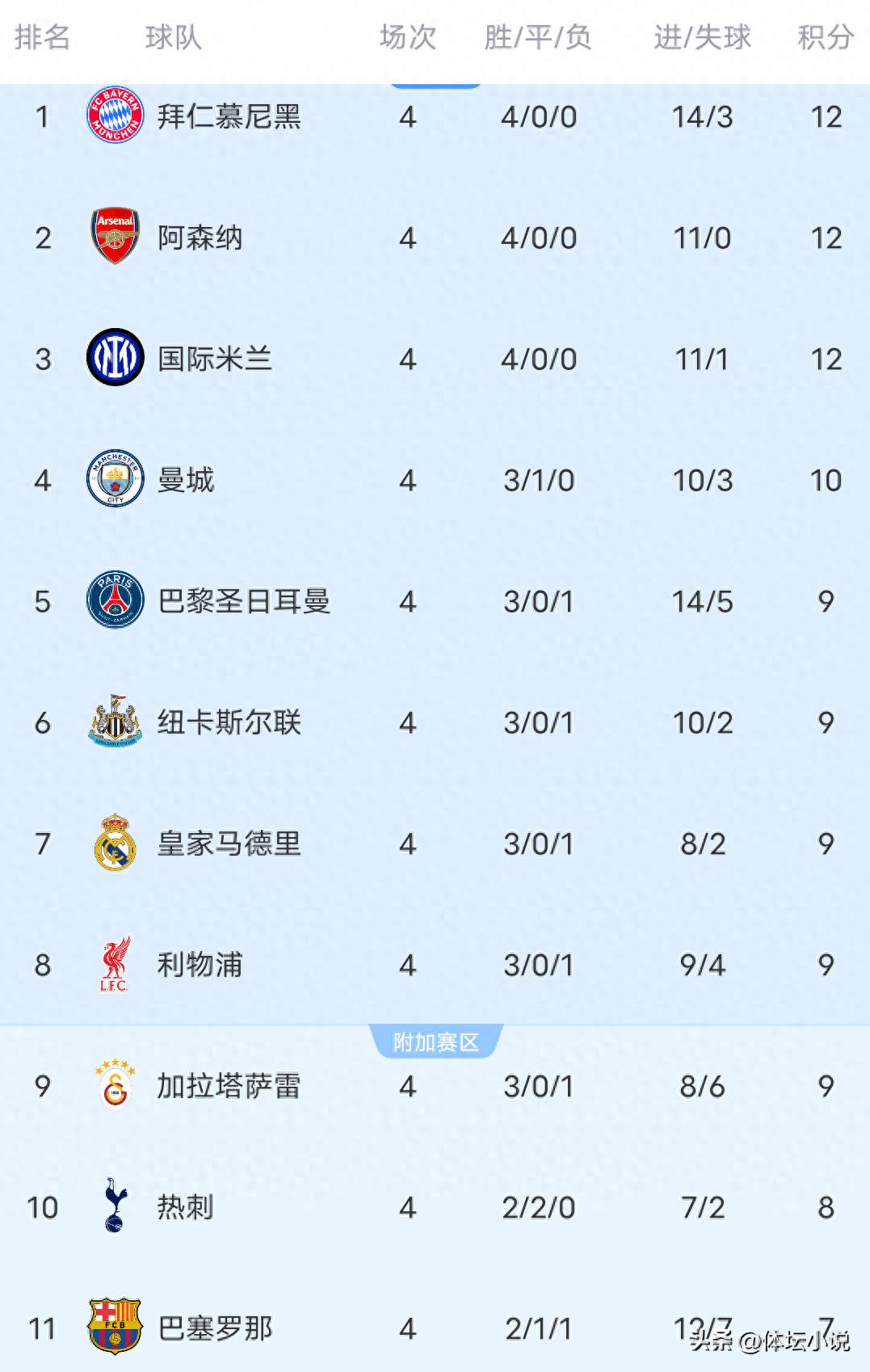This screenshot has width=870, height=1372.
Task: Click the 胜/平/负 column header
Action: (540, 39)
